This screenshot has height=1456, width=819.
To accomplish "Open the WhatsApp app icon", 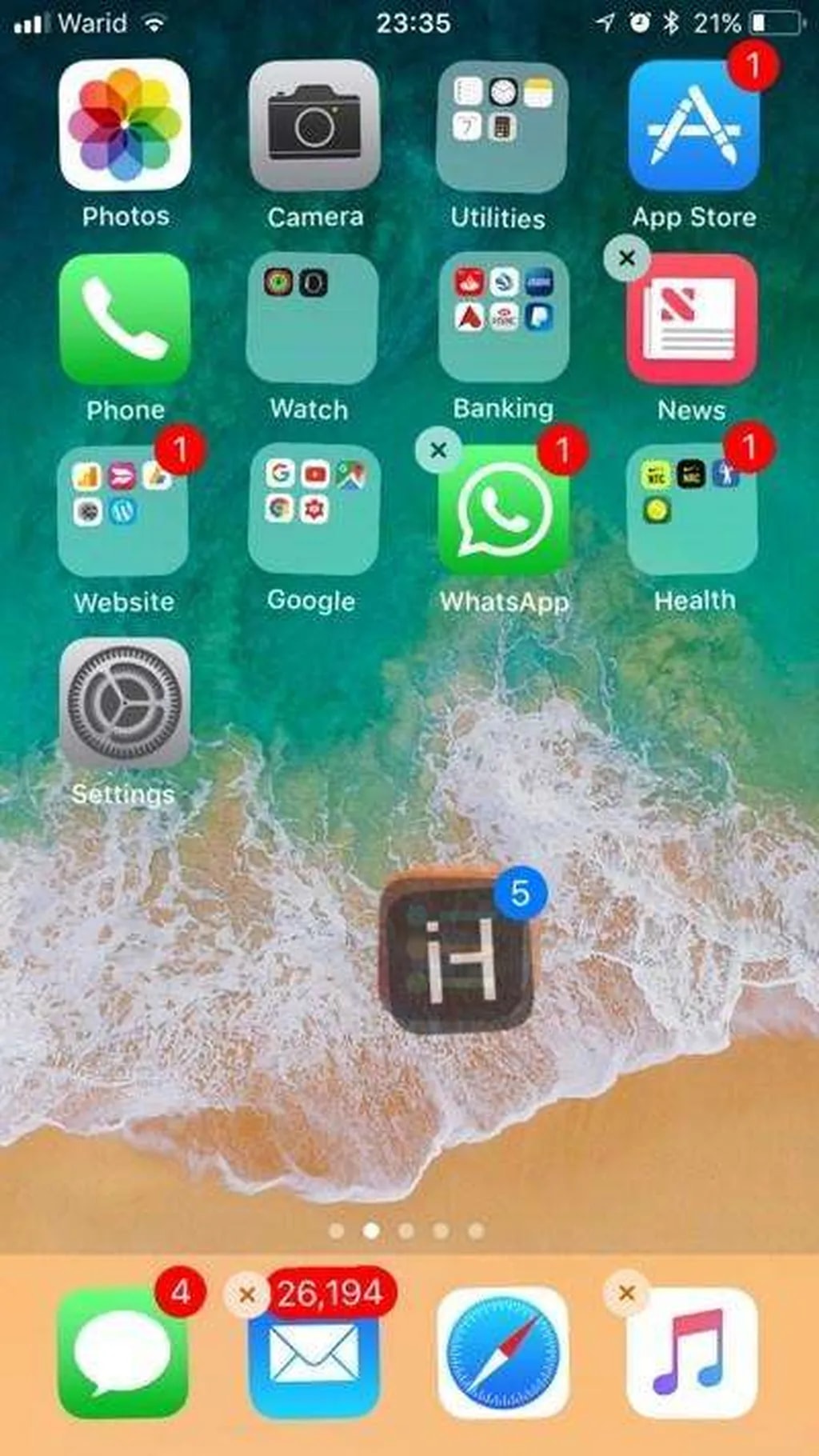I will pyautogui.click(x=503, y=512).
